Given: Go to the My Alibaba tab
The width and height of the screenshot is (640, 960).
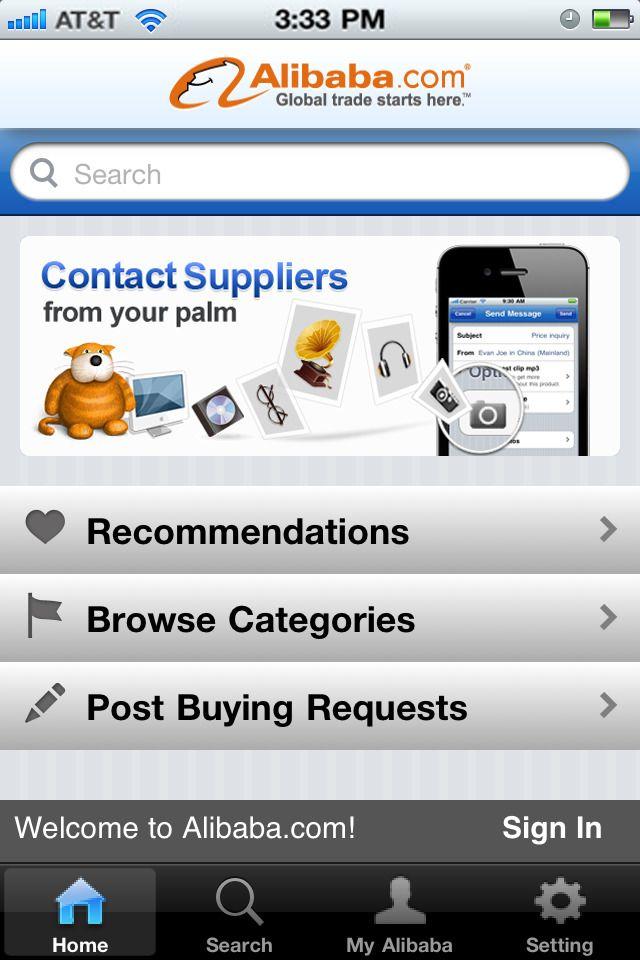Looking at the screenshot, I should click(x=399, y=914).
